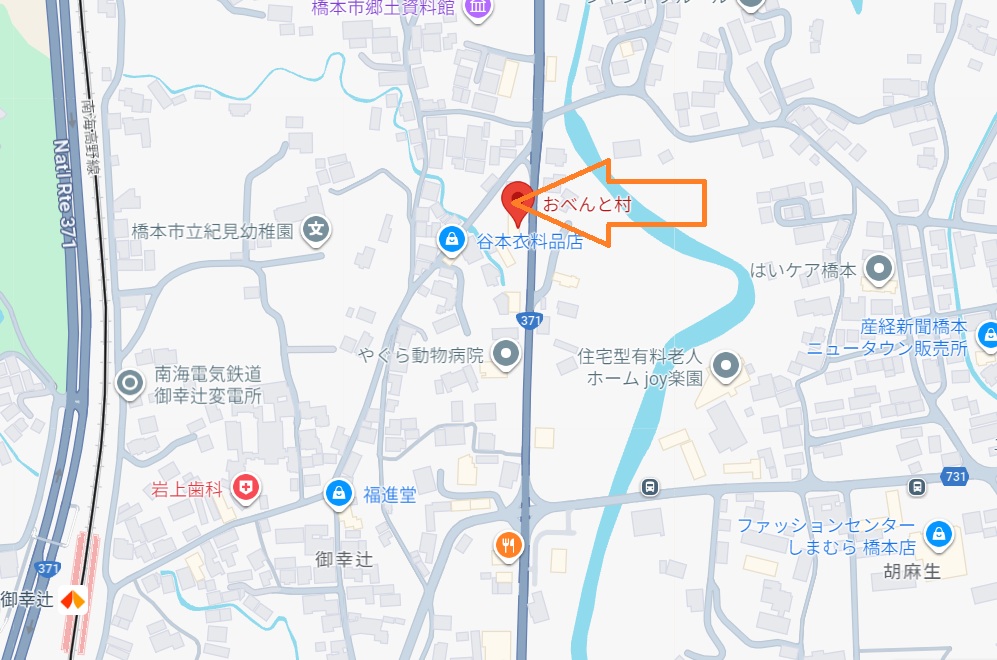Select the orange restaurant marker
This screenshot has width=997, height=660.
pyautogui.click(x=510, y=545)
